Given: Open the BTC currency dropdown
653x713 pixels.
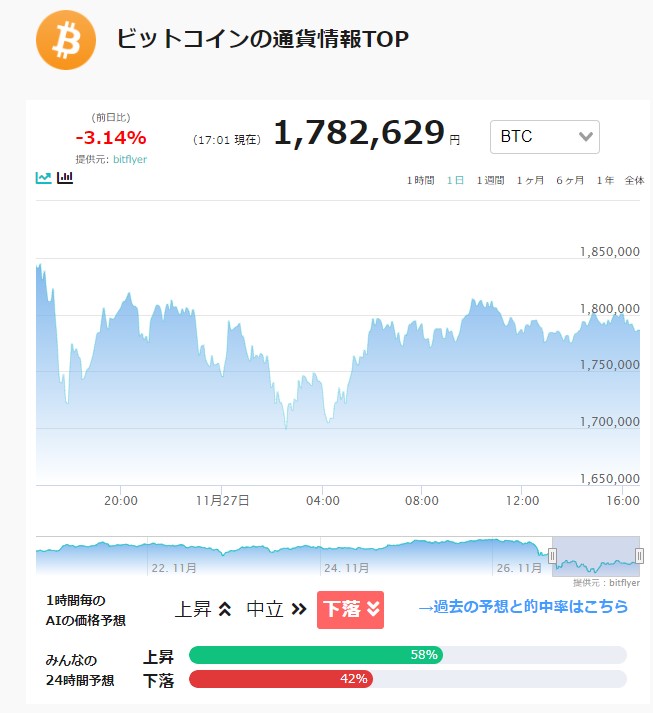Looking at the screenshot, I should [x=544, y=136].
